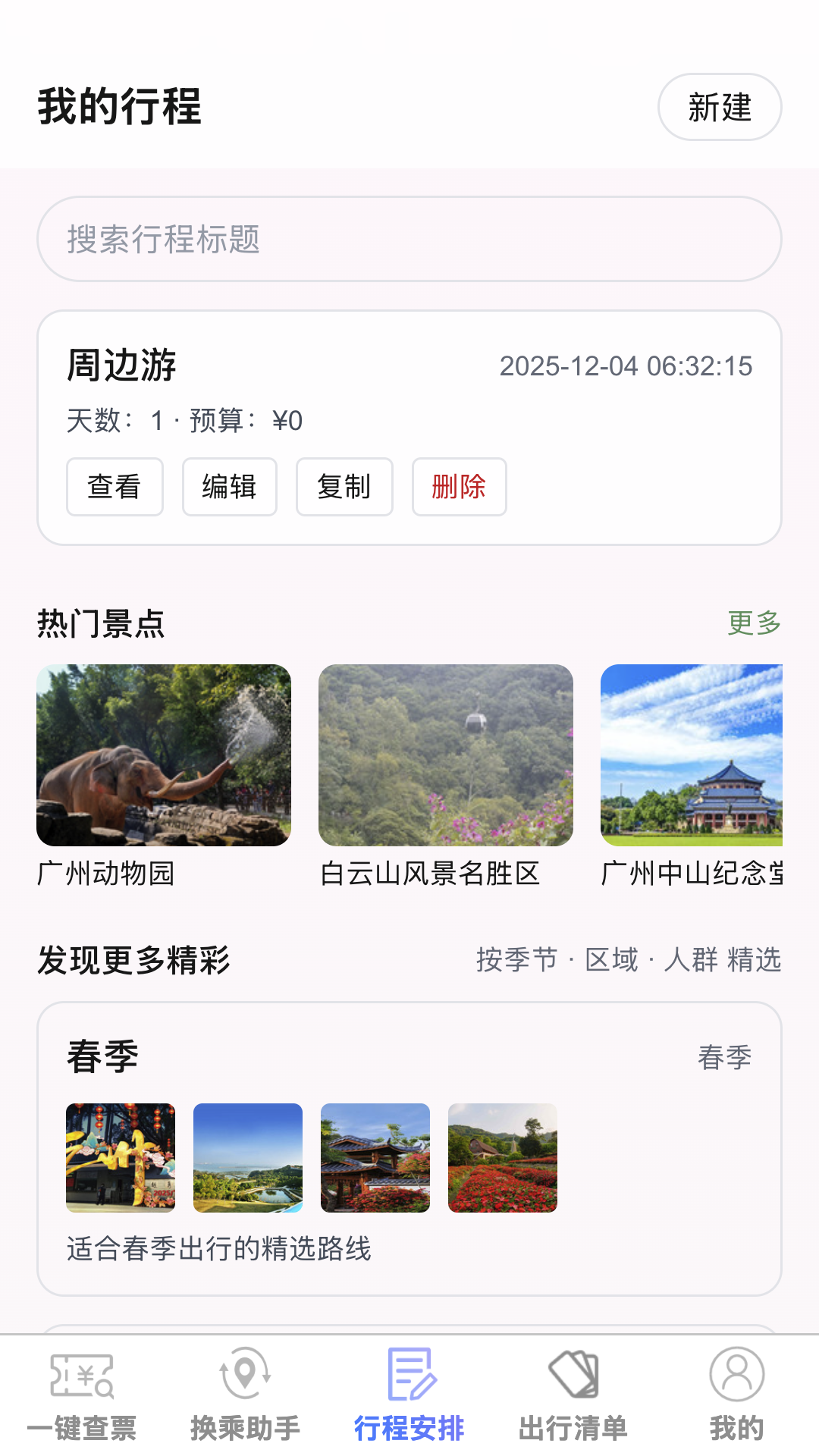Tap the flower garden image in 春季

[x=503, y=1159]
